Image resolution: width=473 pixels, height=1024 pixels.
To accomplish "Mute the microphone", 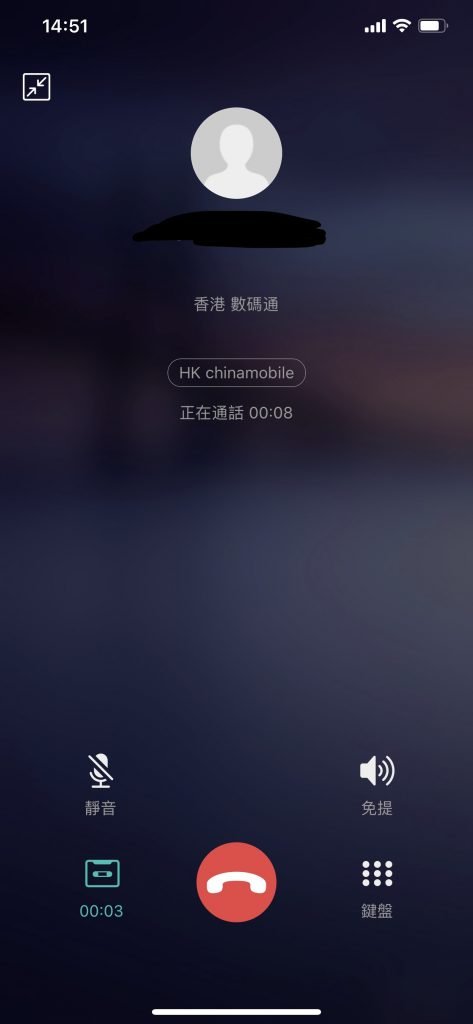I will (101, 784).
